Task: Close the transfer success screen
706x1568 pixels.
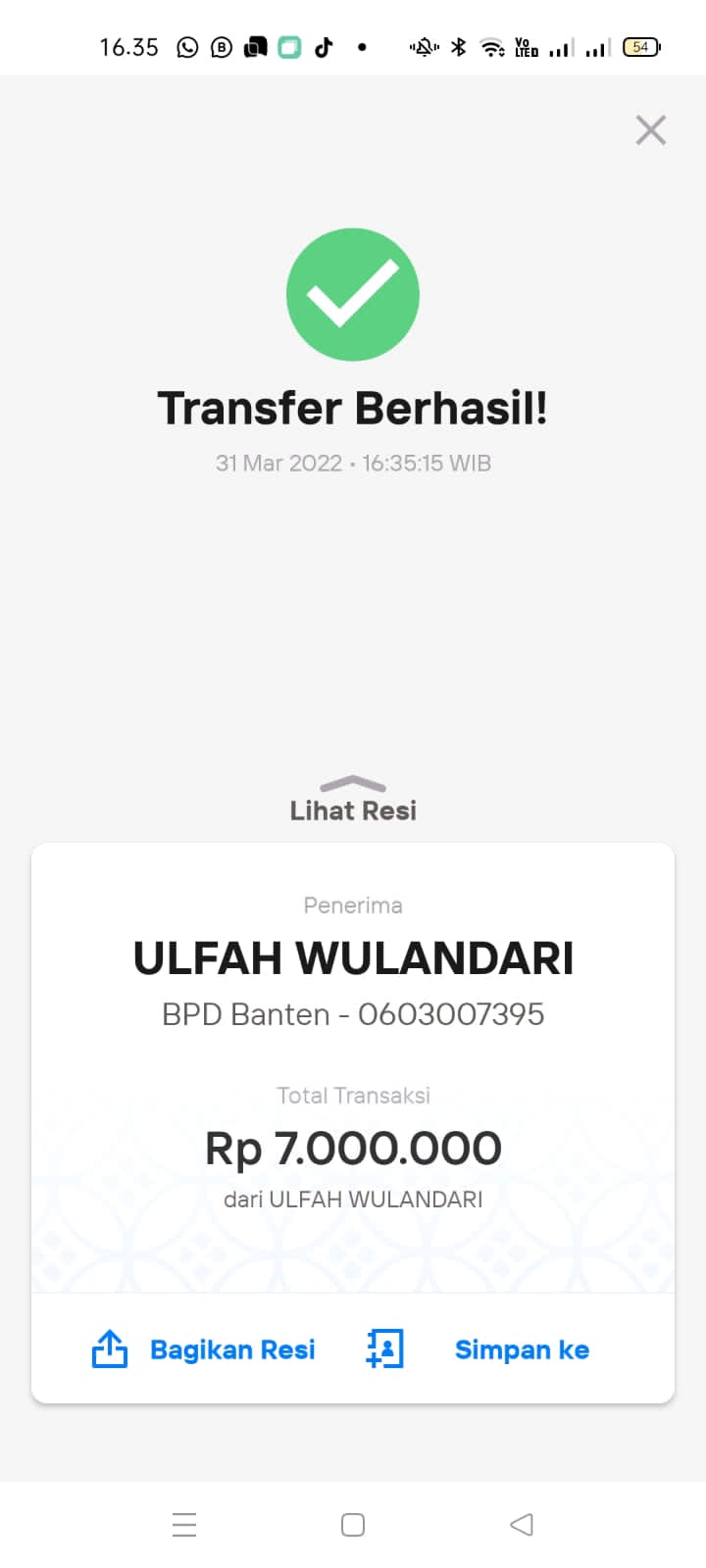Action: 650,130
